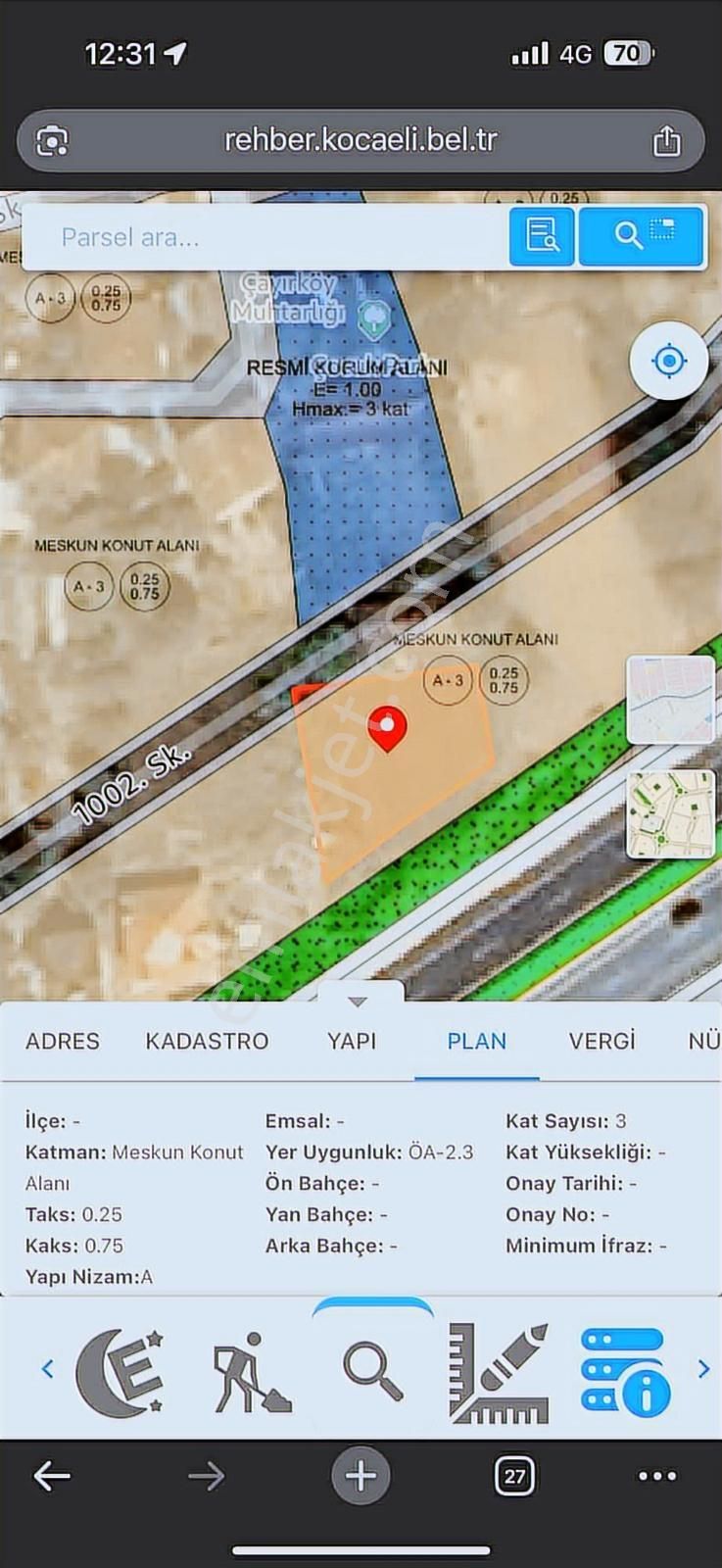Collapse the info panel with the down arrow
This screenshot has height=1568, width=722.
tap(357, 1002)
